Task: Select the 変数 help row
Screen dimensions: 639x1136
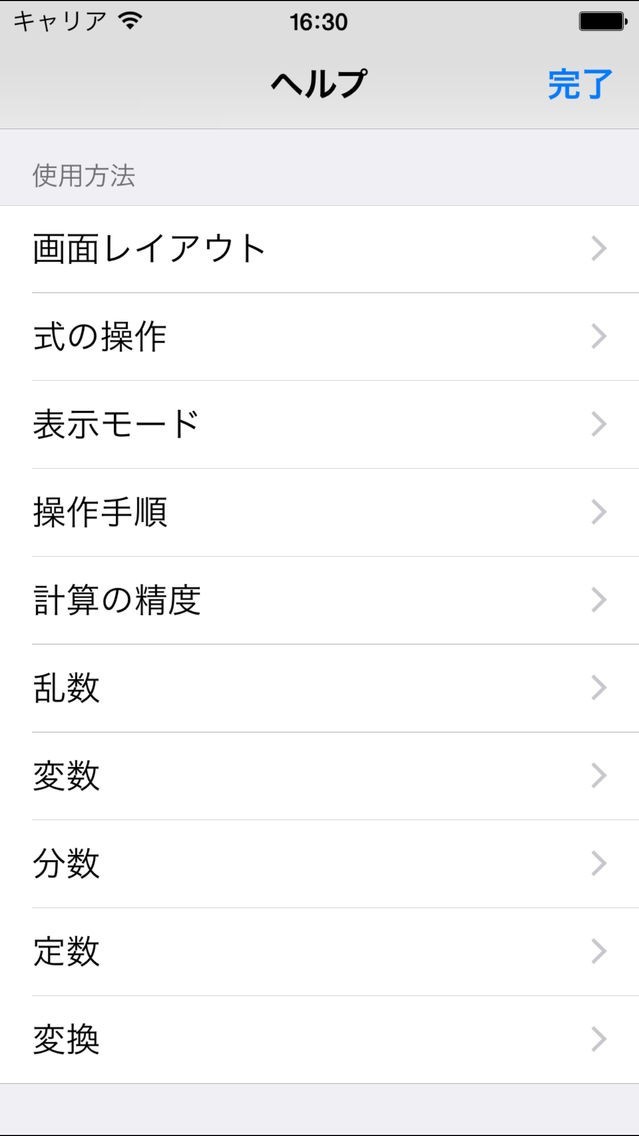Action: click(319, 776)
